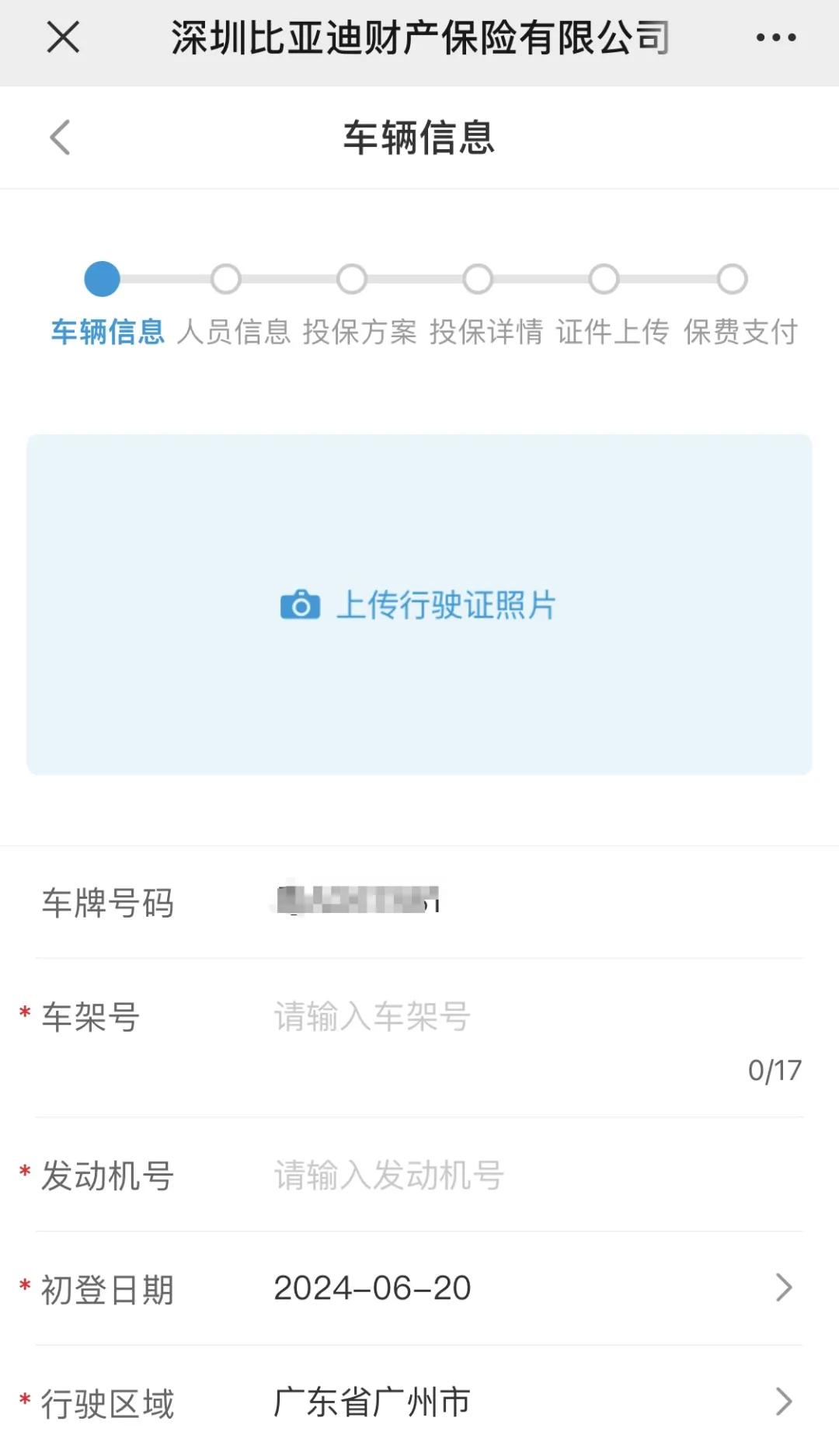Upload a photo via 上传行驶证照片
The width and height of the screenshot is (839, 1456).
pos(419,604)
